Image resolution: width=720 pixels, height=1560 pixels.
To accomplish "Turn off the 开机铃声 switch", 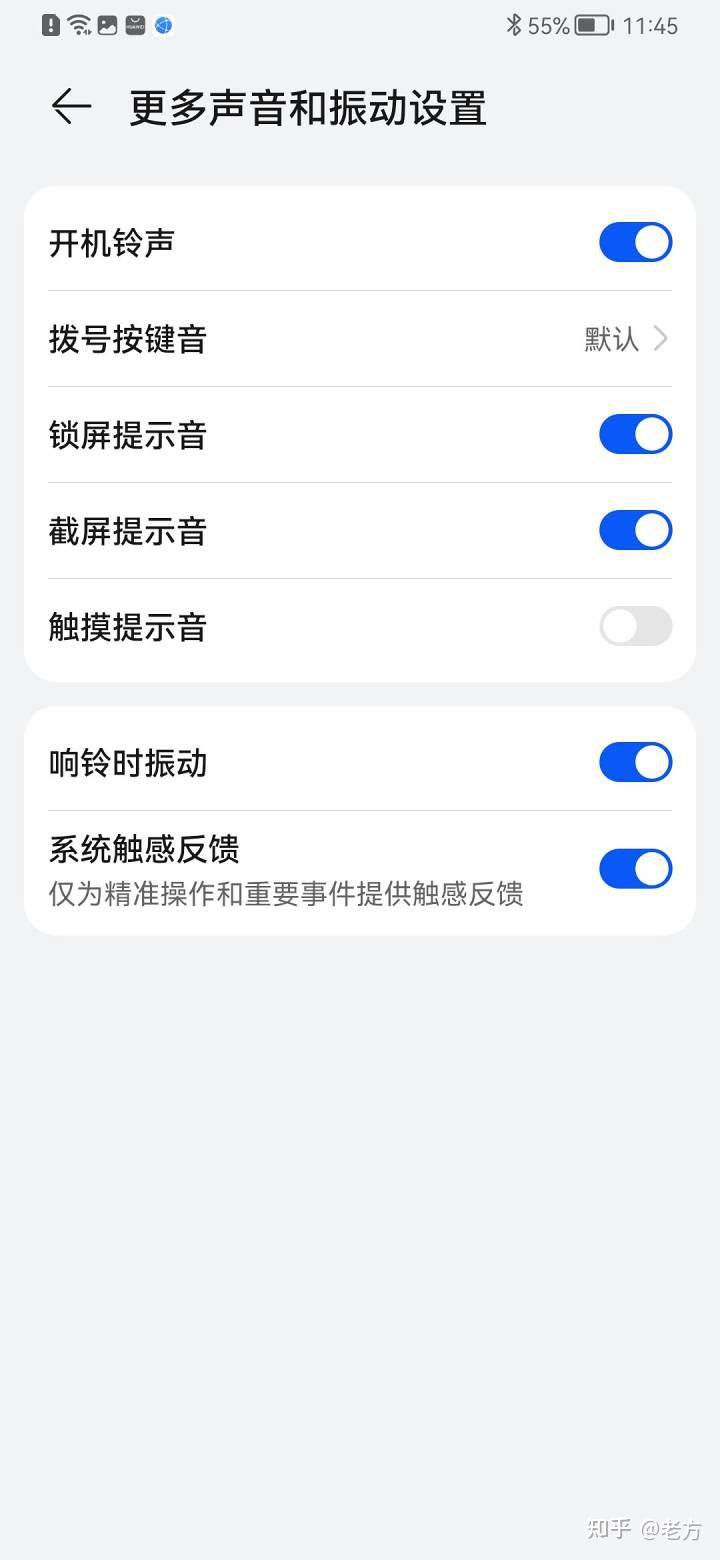I will pyautogui.click(x=635, y=242).
